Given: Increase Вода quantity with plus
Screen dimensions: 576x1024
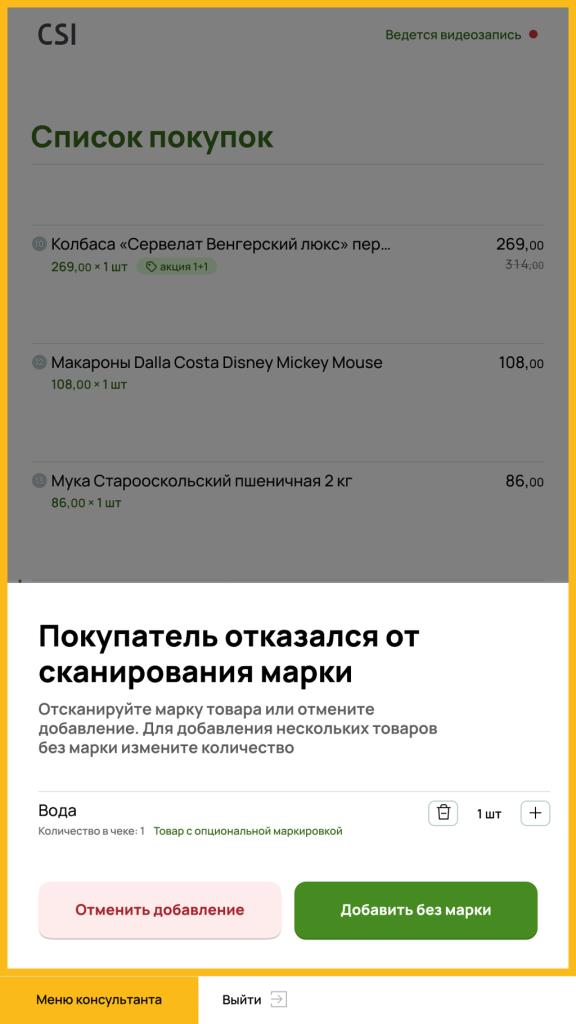Looking at the screenshot, I should (x=535, y=813).
